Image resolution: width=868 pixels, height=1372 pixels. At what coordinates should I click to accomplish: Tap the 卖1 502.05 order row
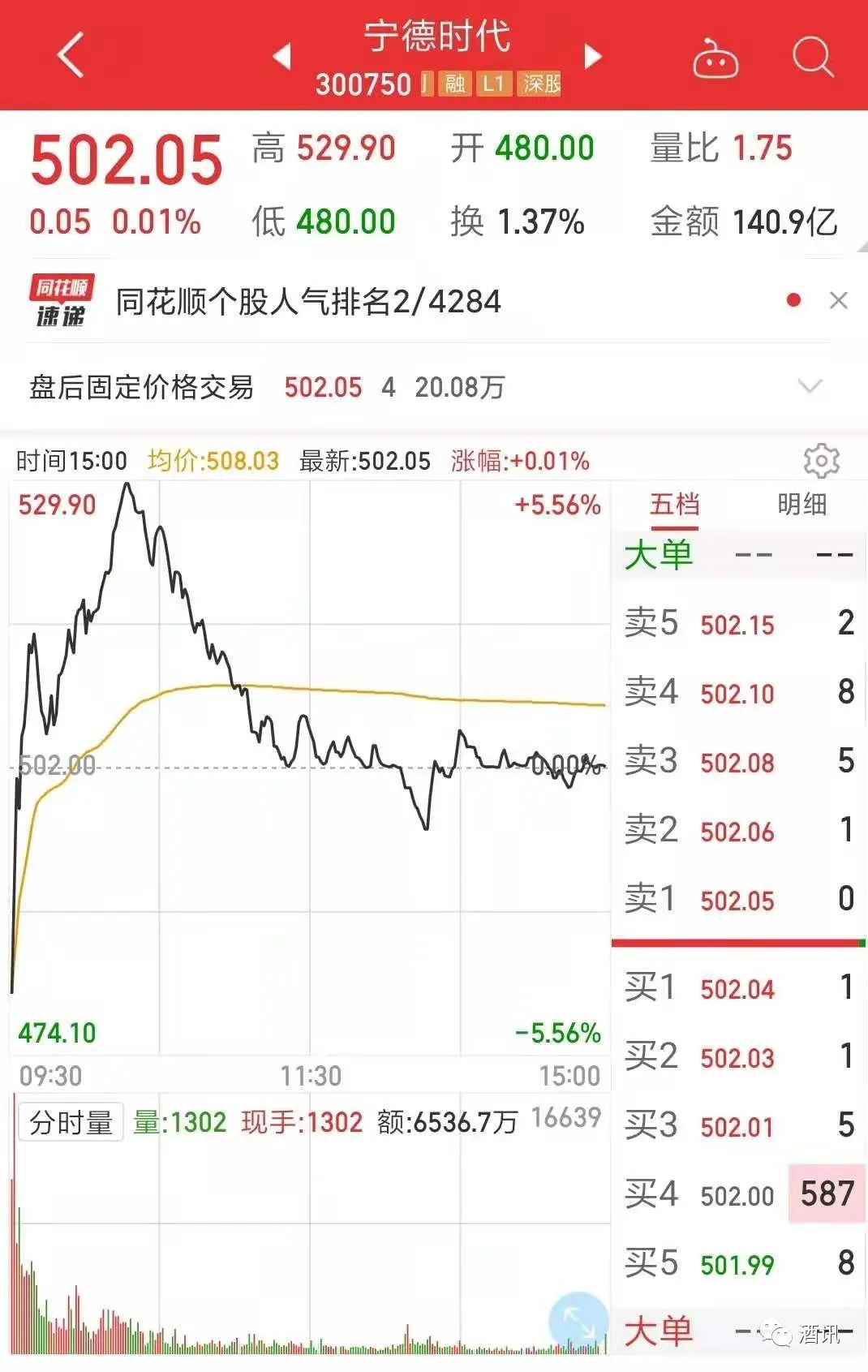[739, 899]
